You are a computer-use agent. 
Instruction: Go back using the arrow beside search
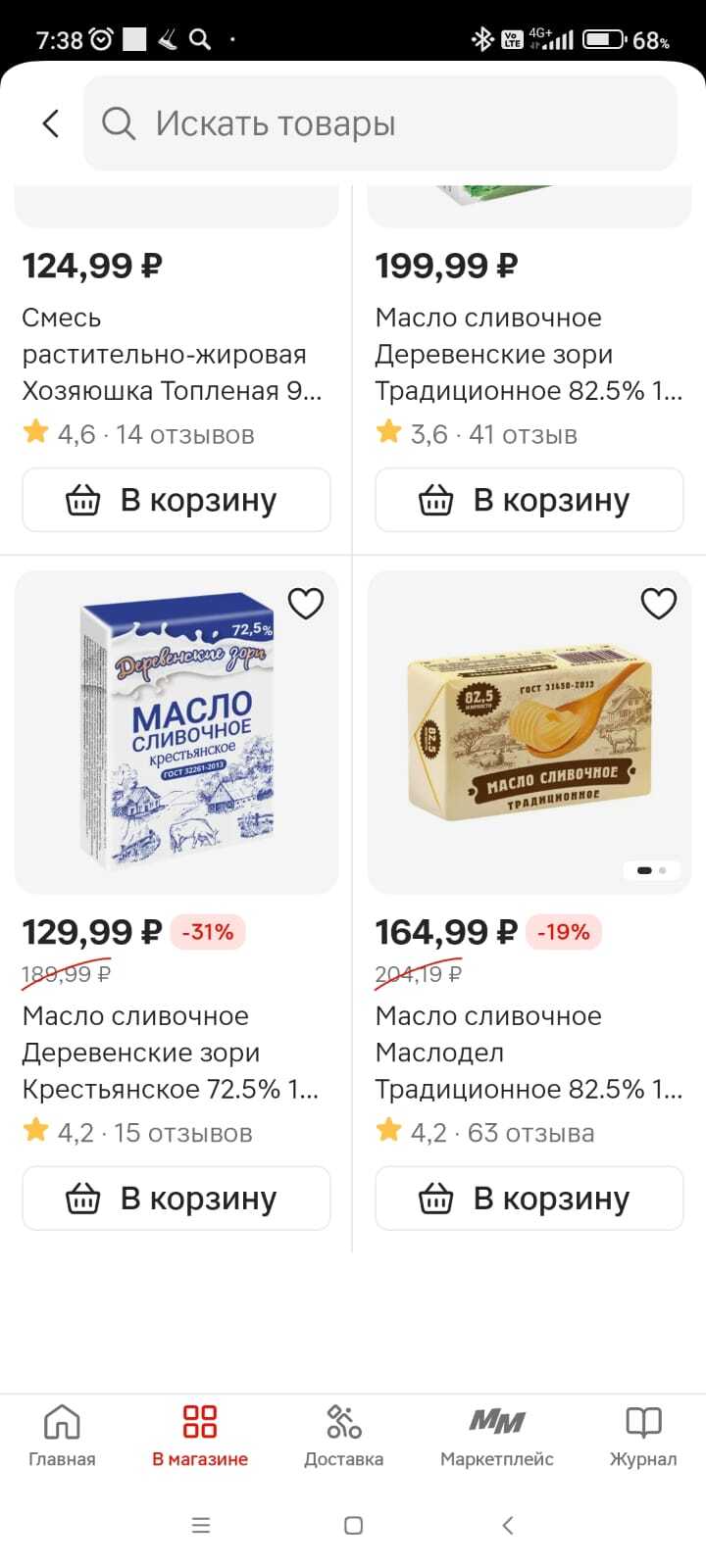(x=51, y=123)
